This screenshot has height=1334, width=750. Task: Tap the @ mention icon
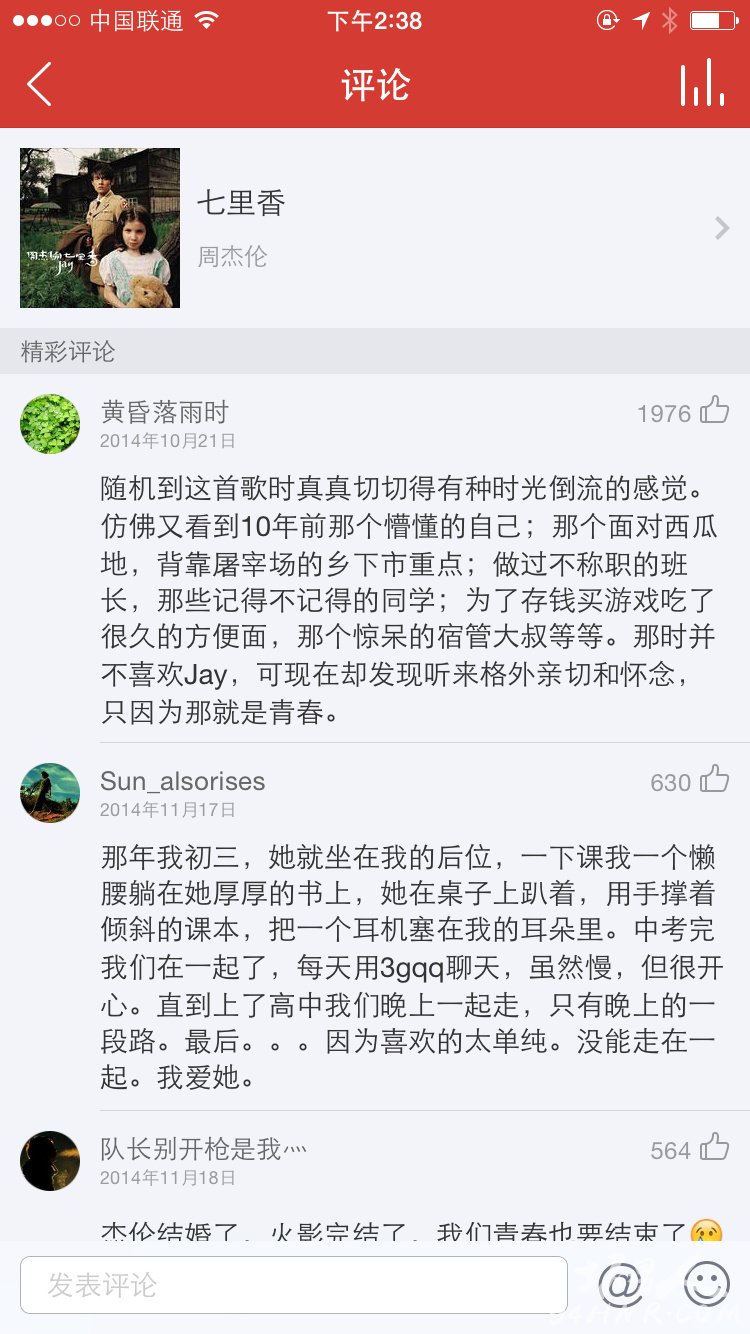pos(621,1285)
